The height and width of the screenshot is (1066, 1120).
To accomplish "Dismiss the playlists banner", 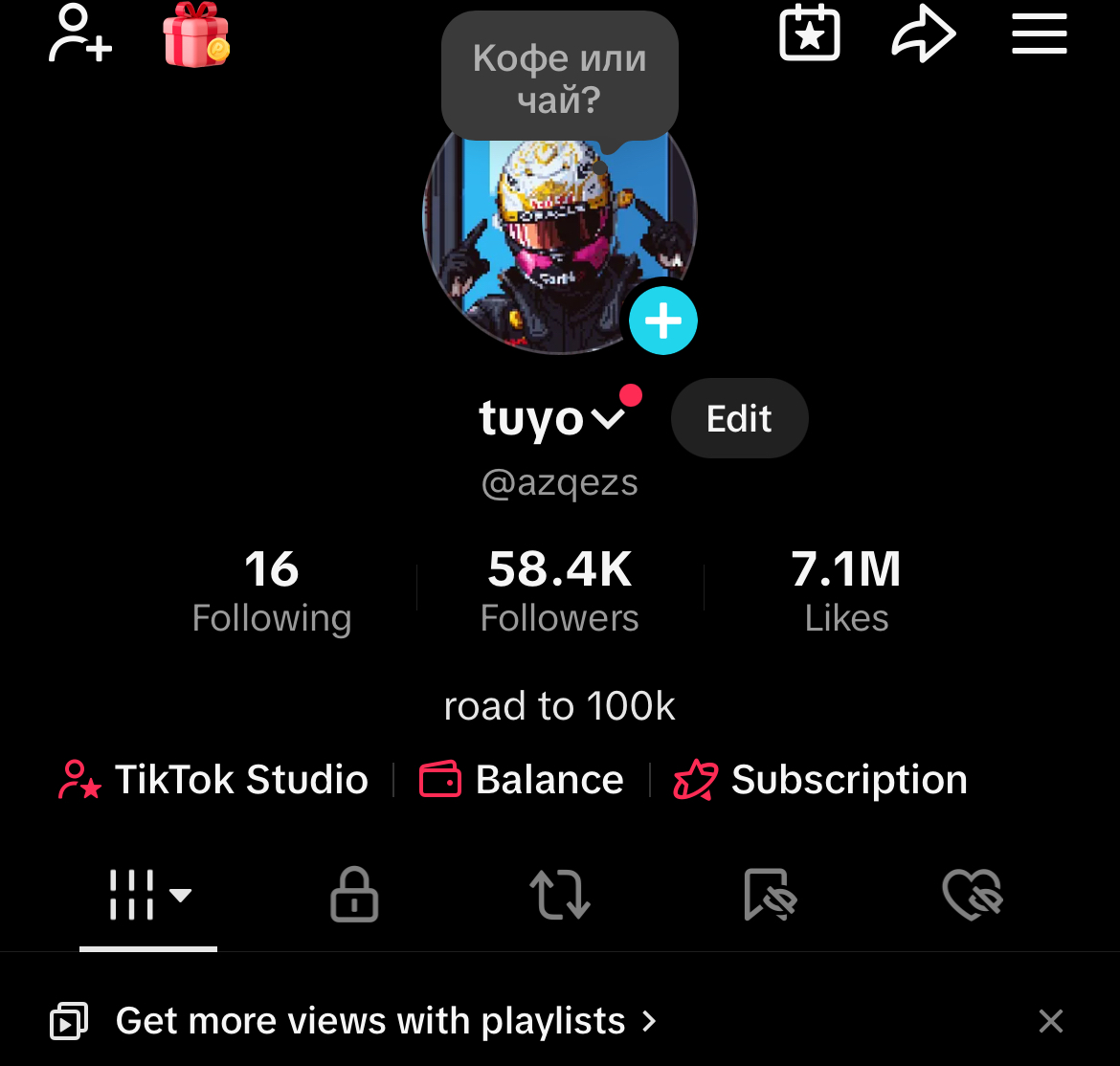I will pyautogui.click(x=1051, y=1021).
